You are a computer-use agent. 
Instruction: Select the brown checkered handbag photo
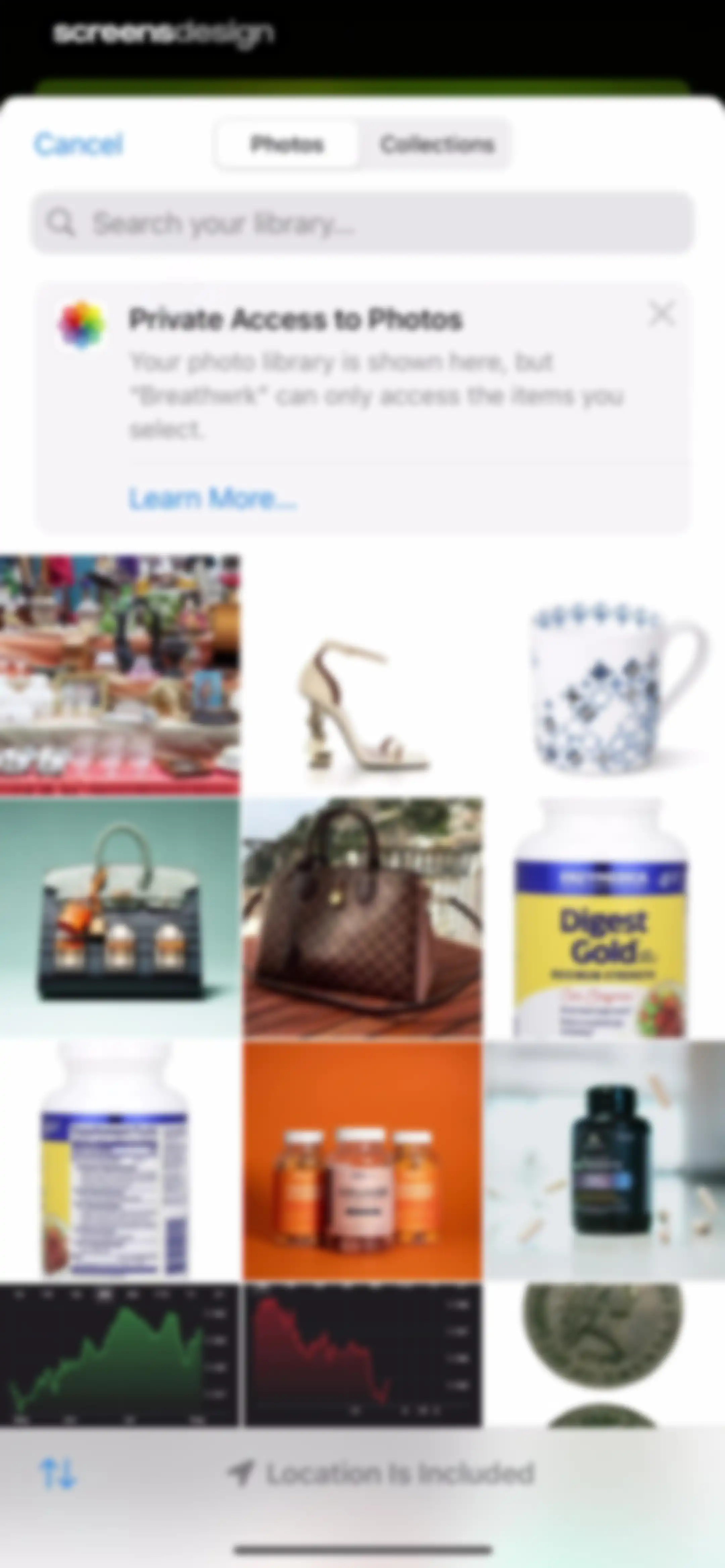363,917
